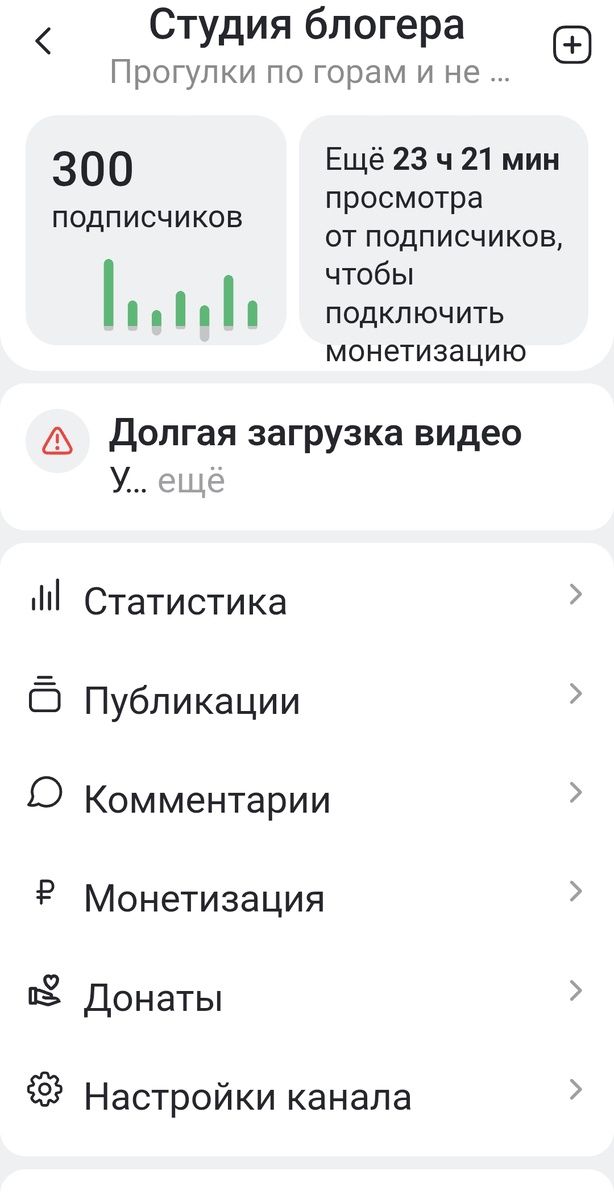Open Настройки канала

coord(306,1096)
